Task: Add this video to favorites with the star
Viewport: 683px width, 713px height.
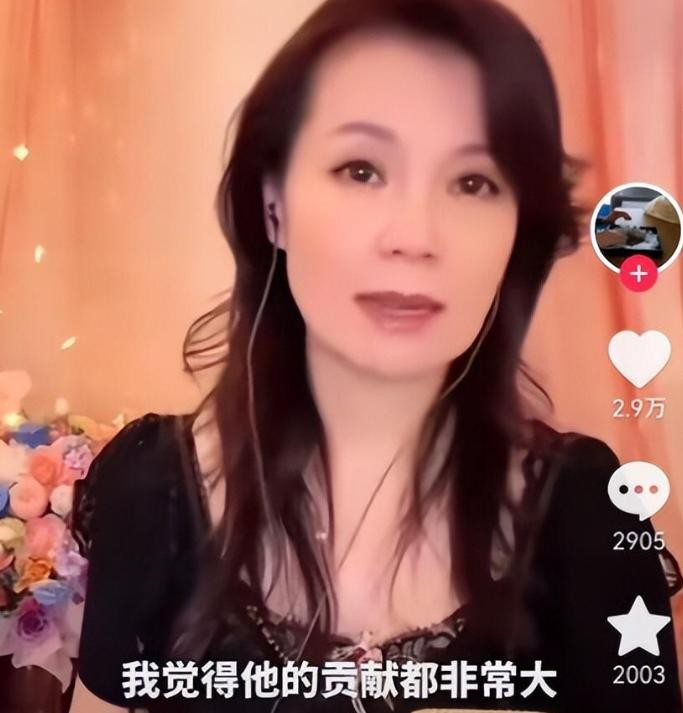Action: click(x=638, y=627)
